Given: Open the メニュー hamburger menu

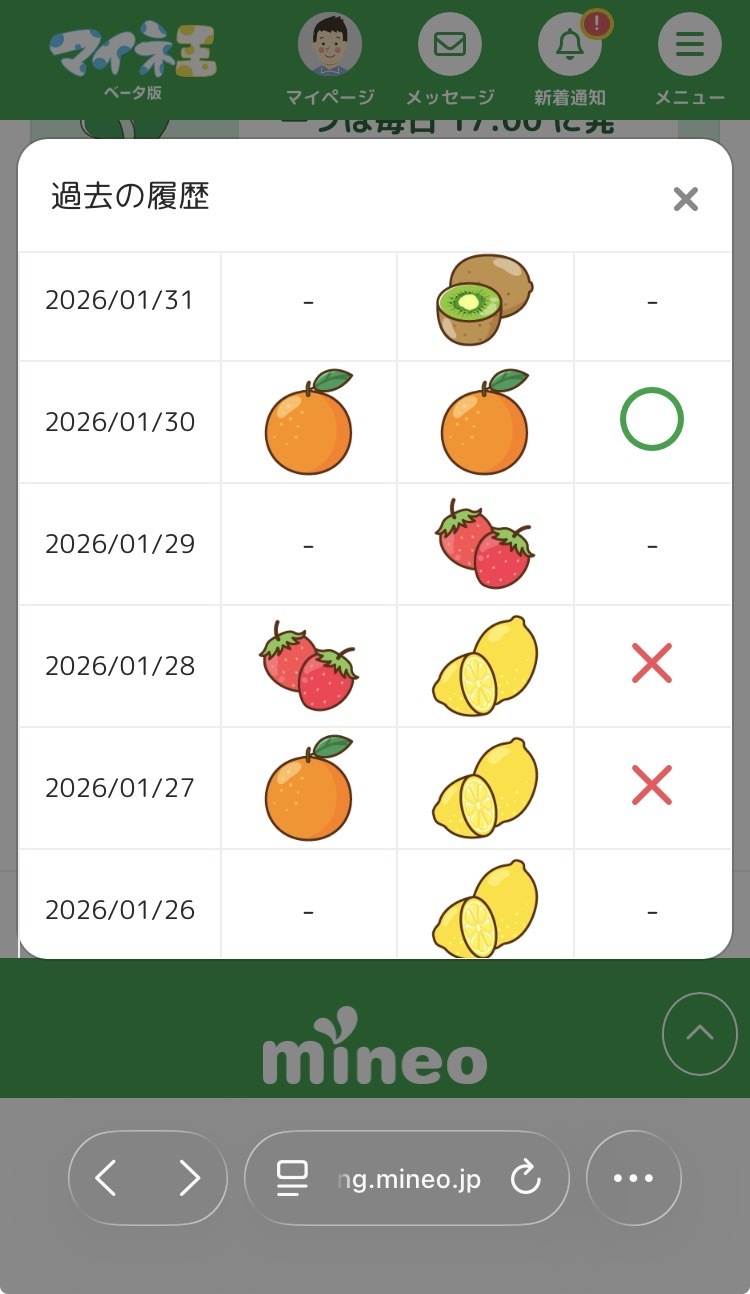Looking at the screenshot, I should [690, 59].
